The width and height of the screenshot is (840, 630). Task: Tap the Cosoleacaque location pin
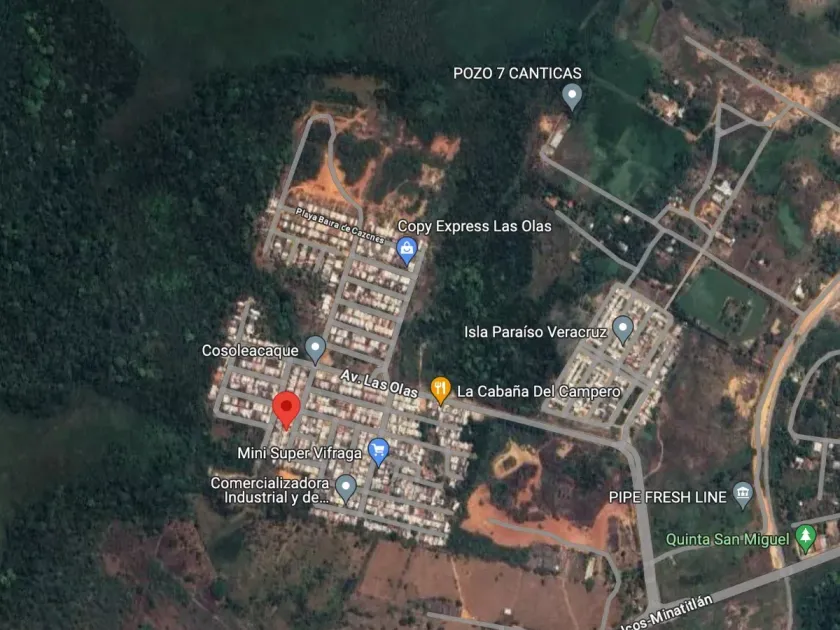point(315,349)
